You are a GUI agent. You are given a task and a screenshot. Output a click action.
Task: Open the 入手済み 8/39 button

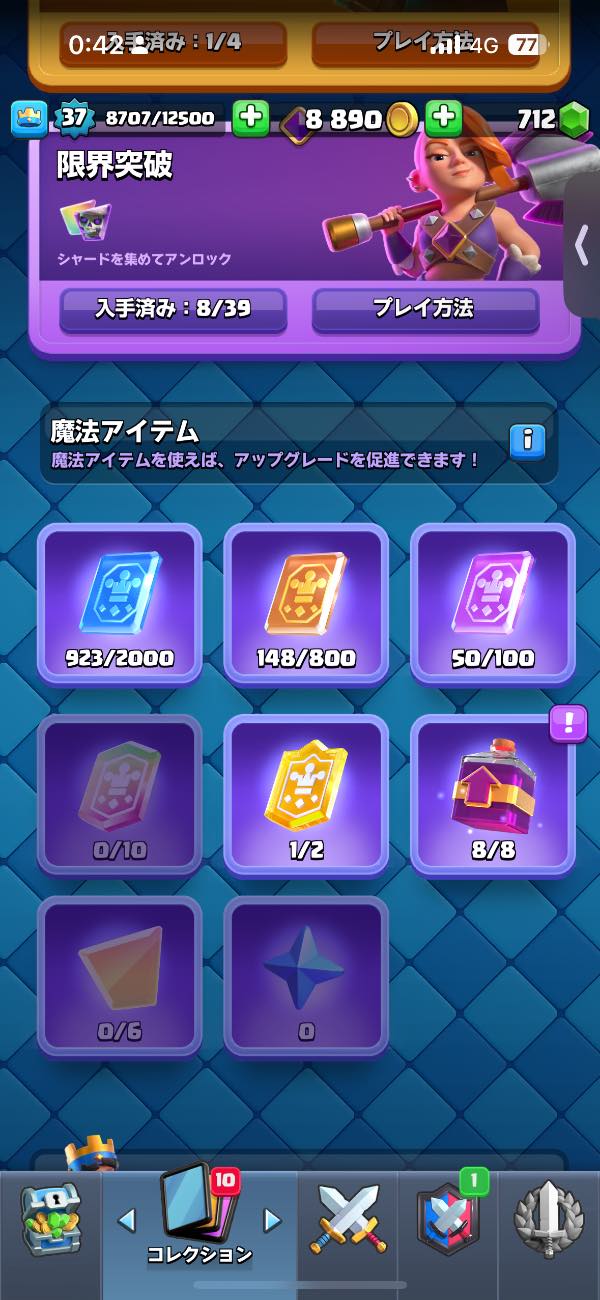pos(173,309)
